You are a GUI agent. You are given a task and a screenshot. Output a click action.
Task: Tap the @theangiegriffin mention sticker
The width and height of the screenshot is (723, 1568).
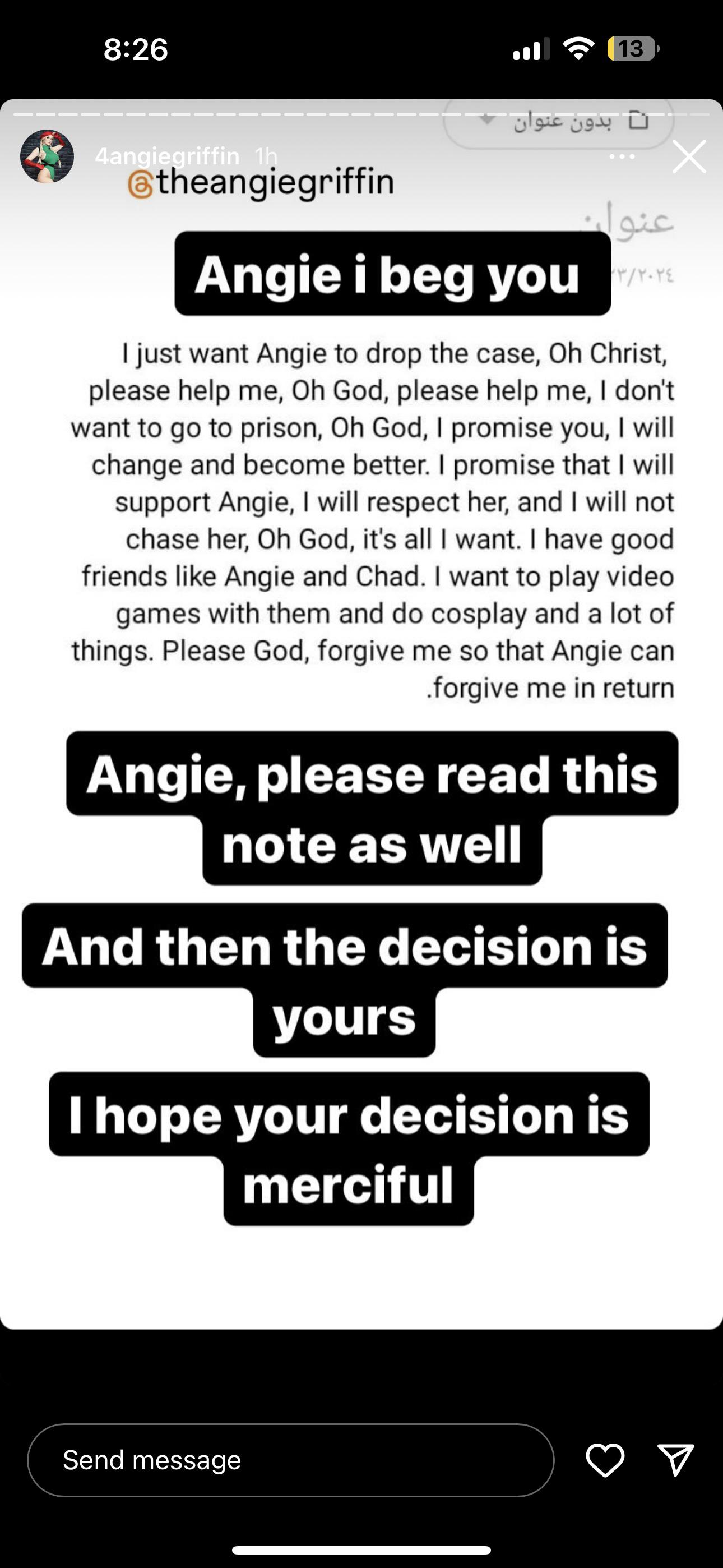262,183
